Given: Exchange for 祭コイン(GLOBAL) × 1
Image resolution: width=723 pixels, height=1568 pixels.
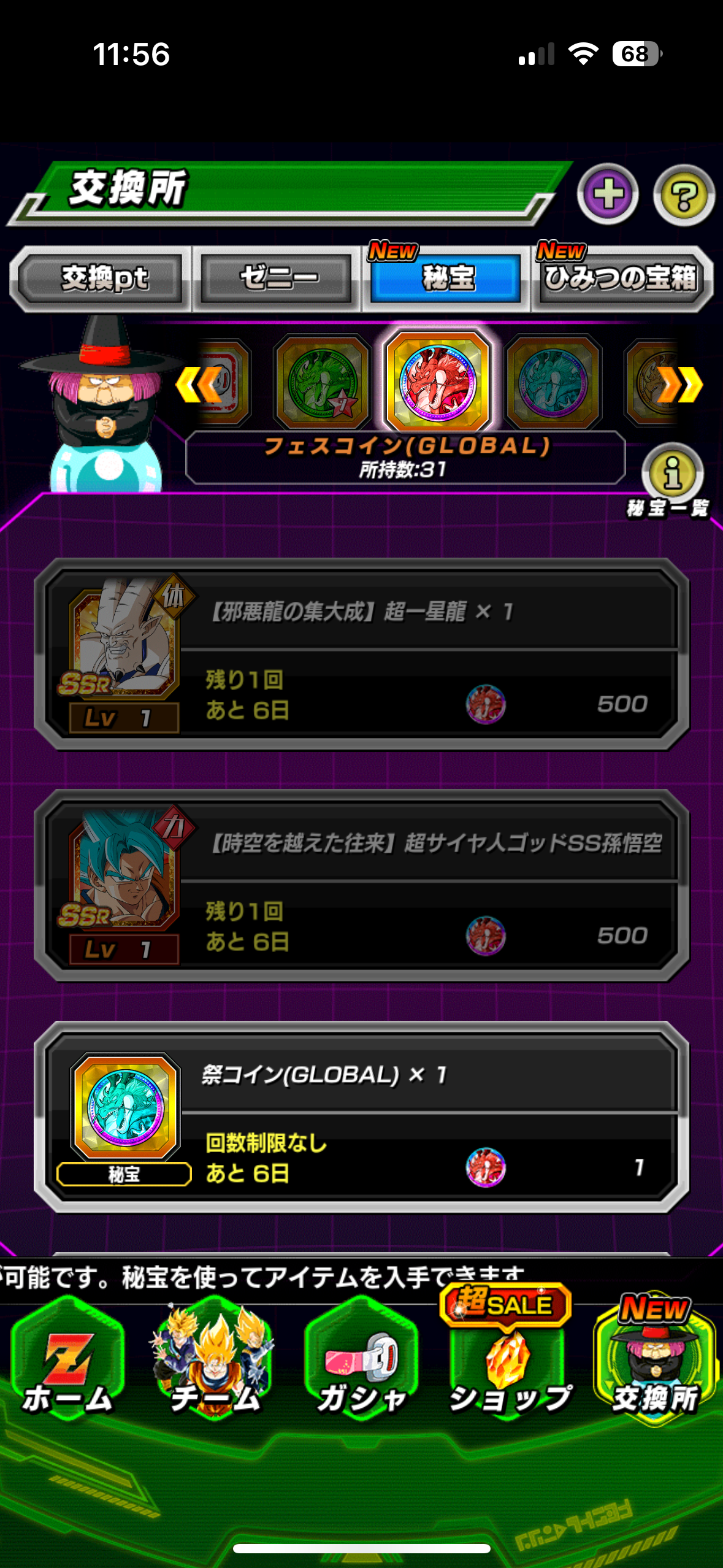Looking at the screenshot, I should click(362, 1117).
